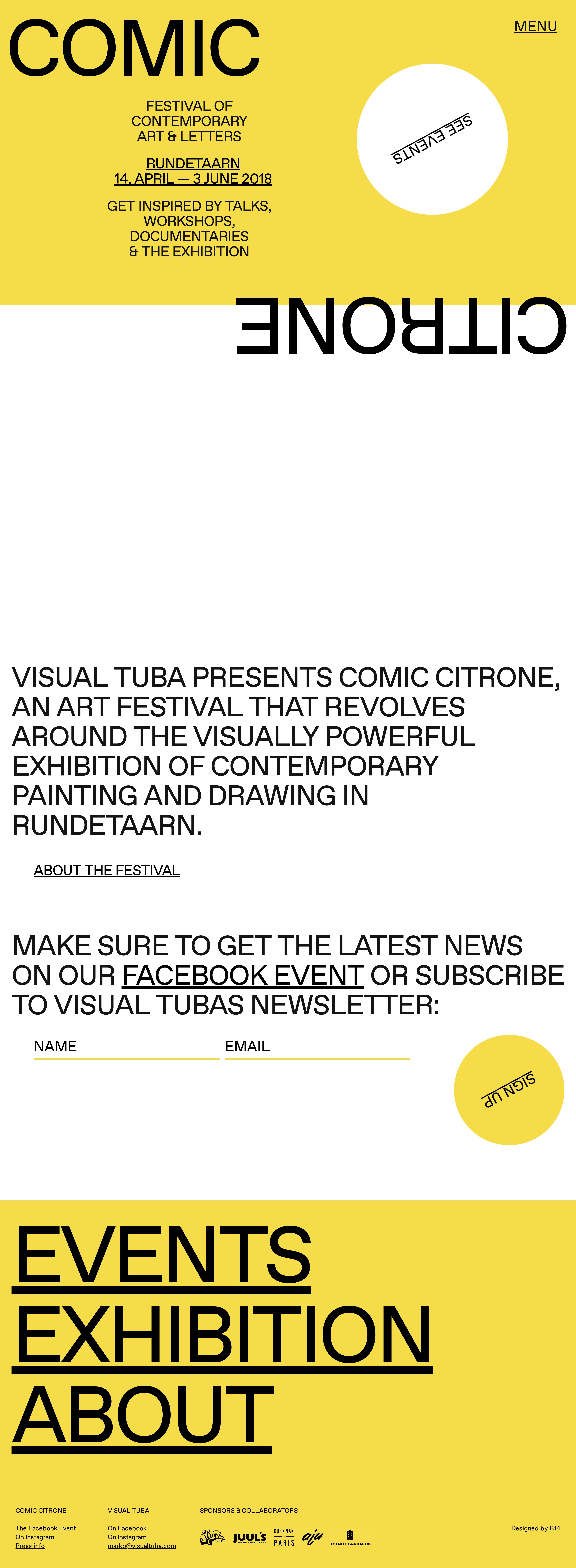
Task: Open The Facebook Event footer link
Action: [x=46, y=1528]
